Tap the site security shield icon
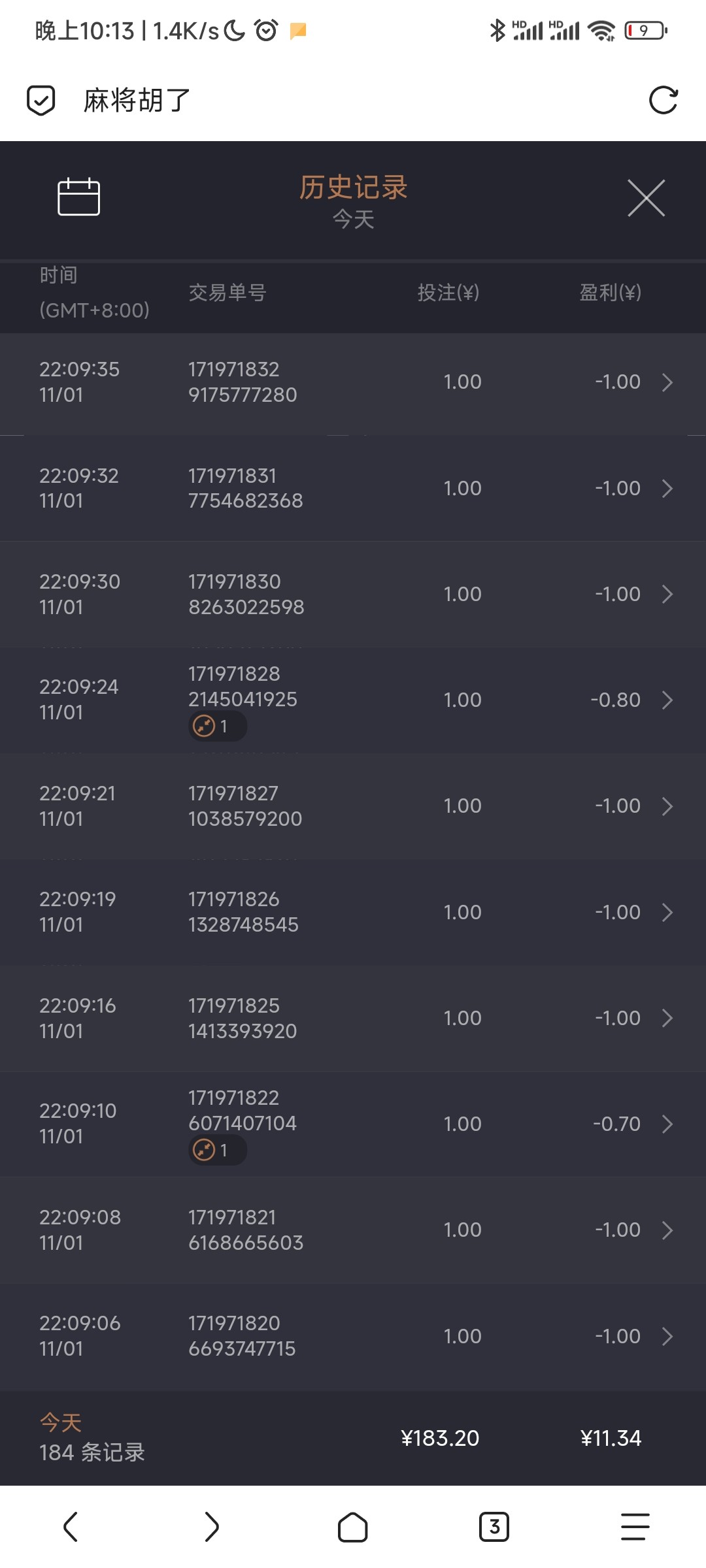 41,101
